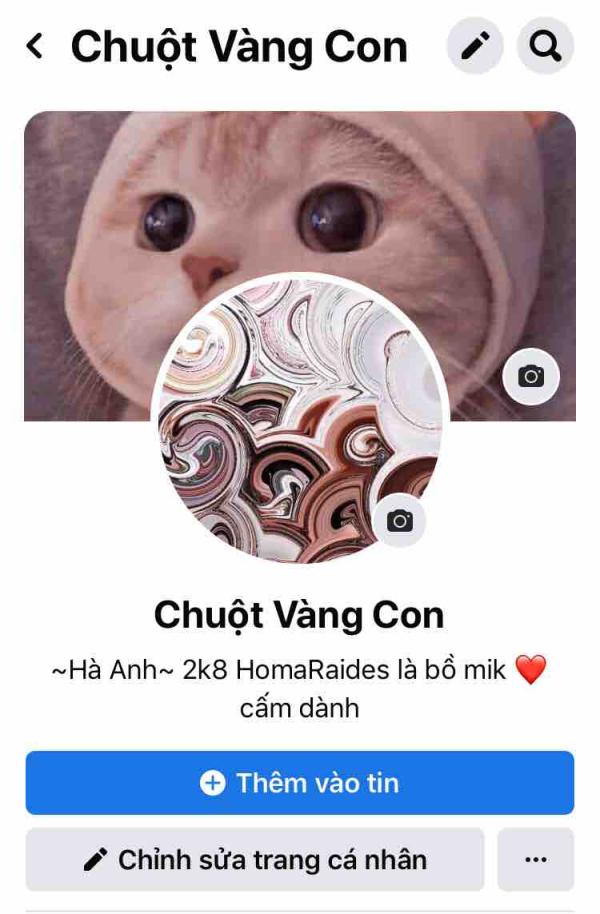Tap Thêm vào tin button
Image resolution: width=600 pixels, height=914 pixels.
(x=300, y=783)
